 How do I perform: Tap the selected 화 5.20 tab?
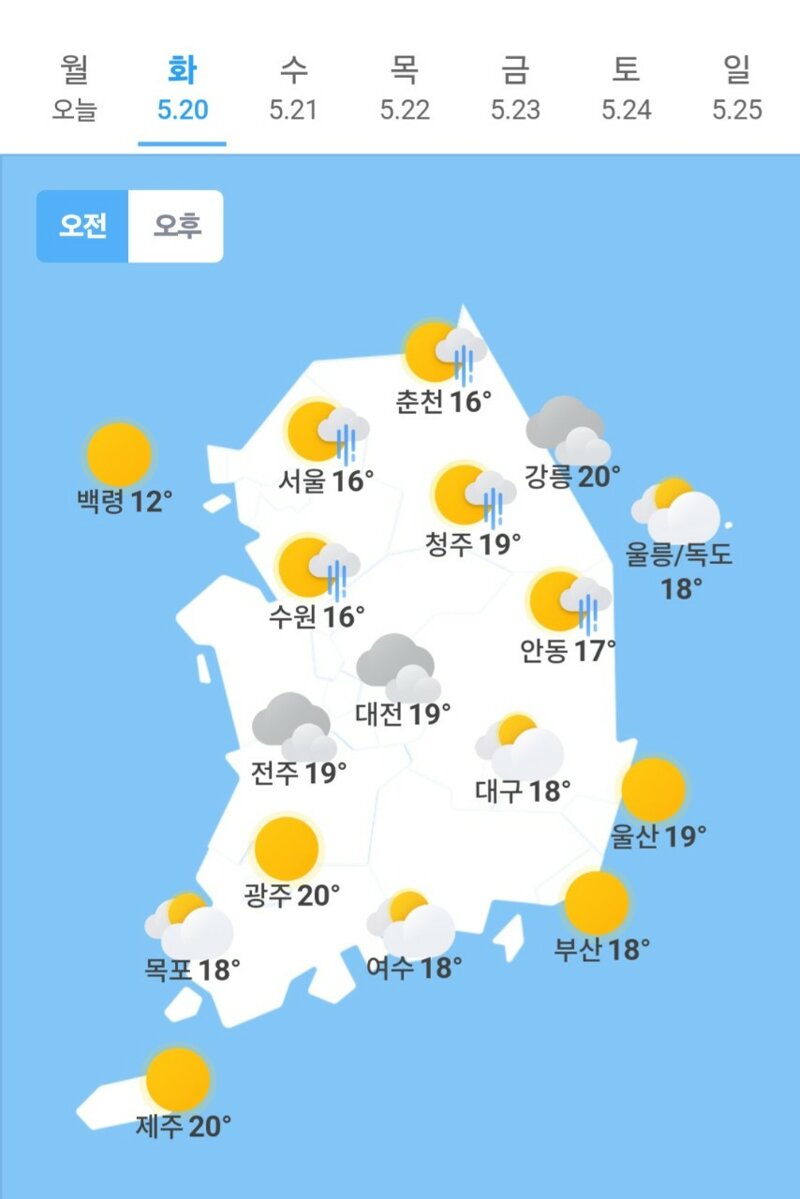183,89
